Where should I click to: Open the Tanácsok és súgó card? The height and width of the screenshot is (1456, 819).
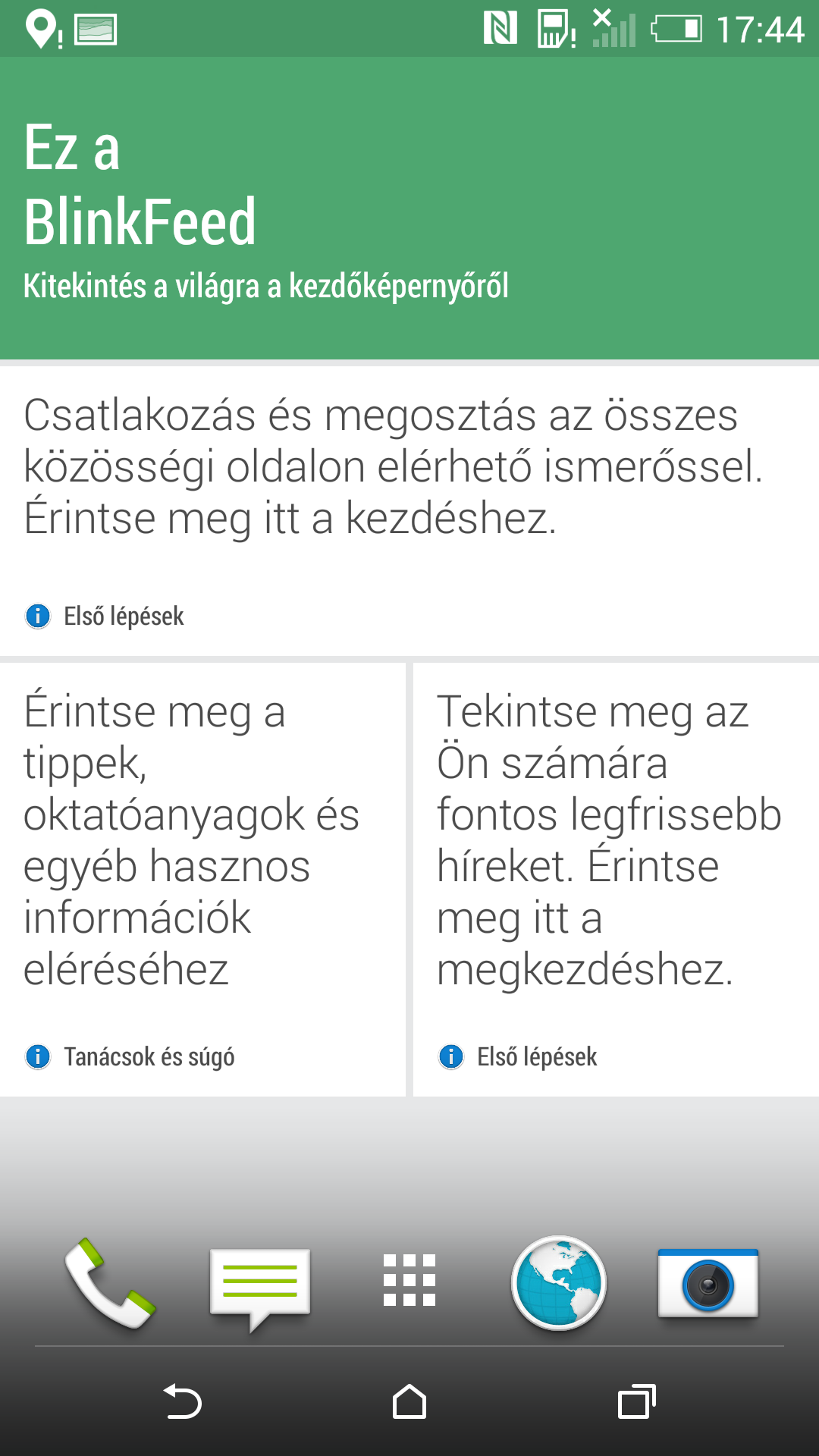point(202,880)
